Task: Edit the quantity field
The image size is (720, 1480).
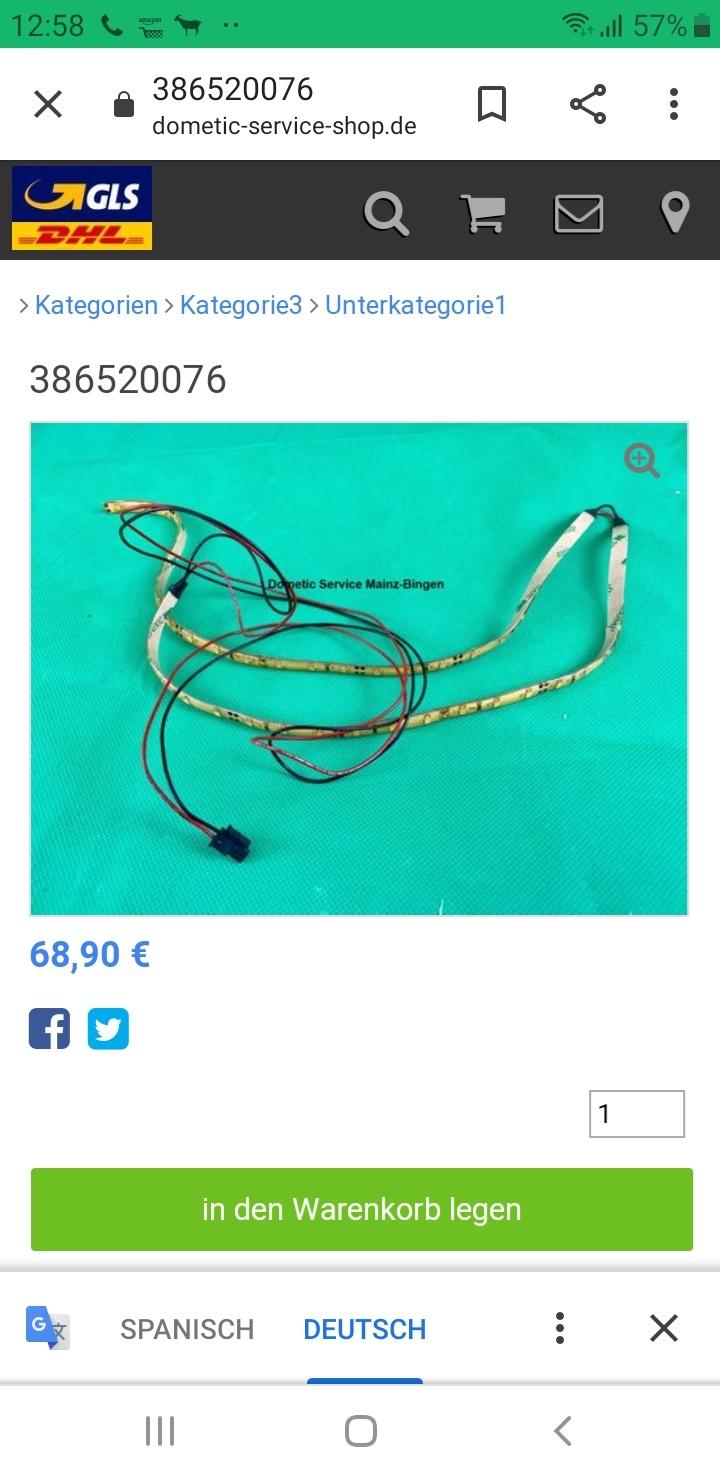Action: 636,1114
